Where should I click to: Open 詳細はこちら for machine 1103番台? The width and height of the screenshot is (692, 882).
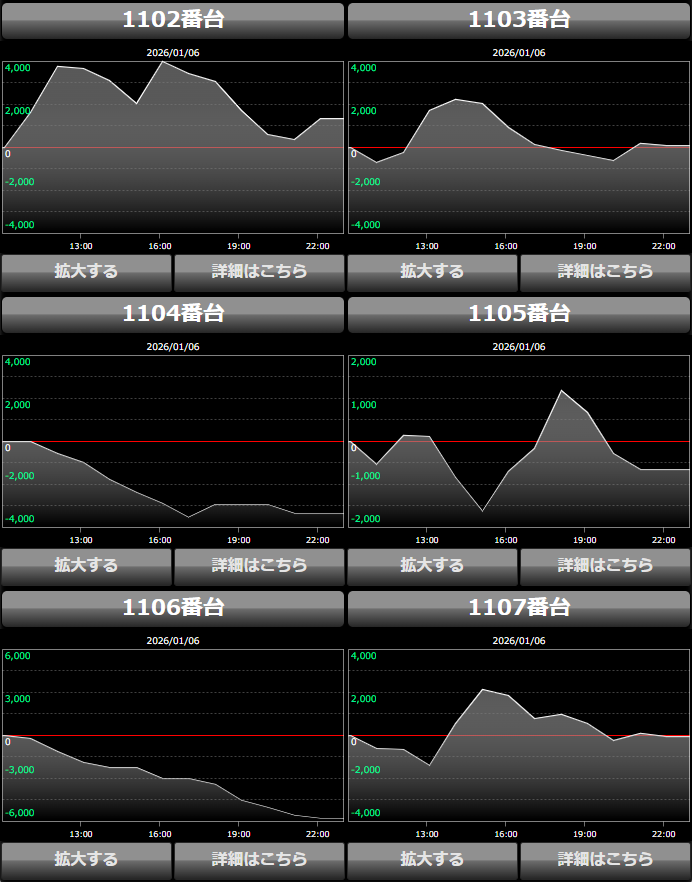605,271
